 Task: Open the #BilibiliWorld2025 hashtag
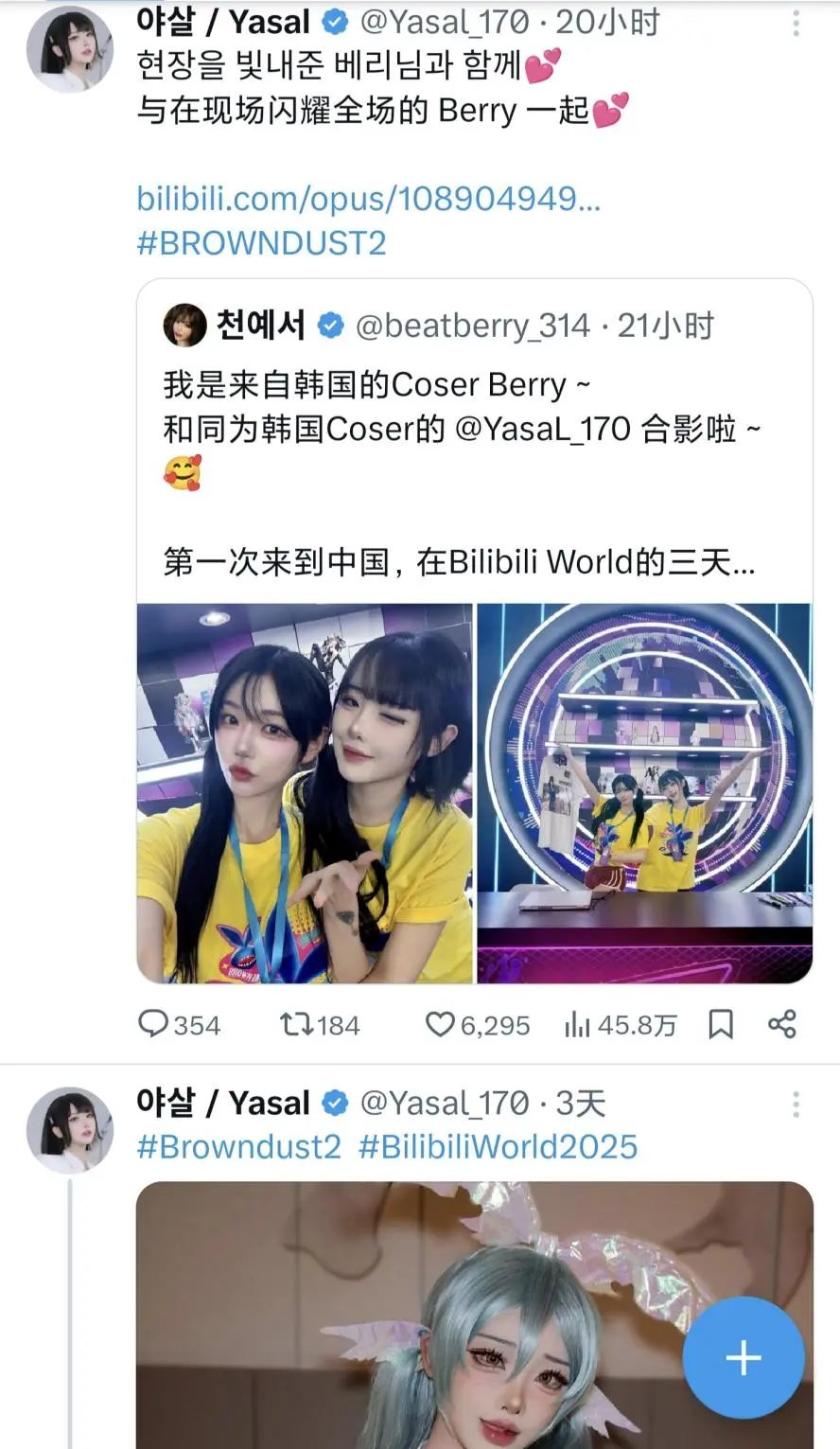498,1147
